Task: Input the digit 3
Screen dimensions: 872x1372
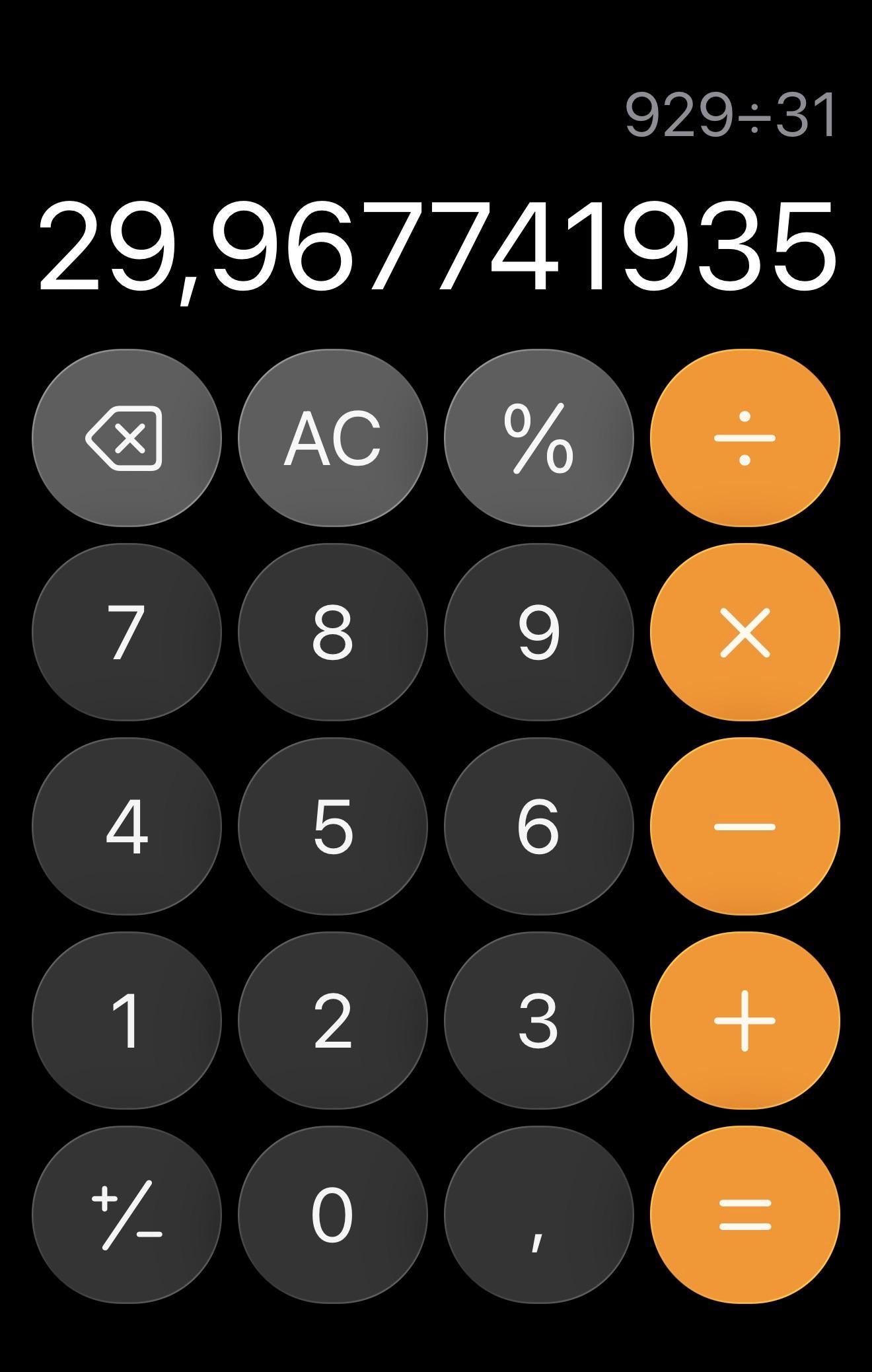Action: pos(538,1021)
